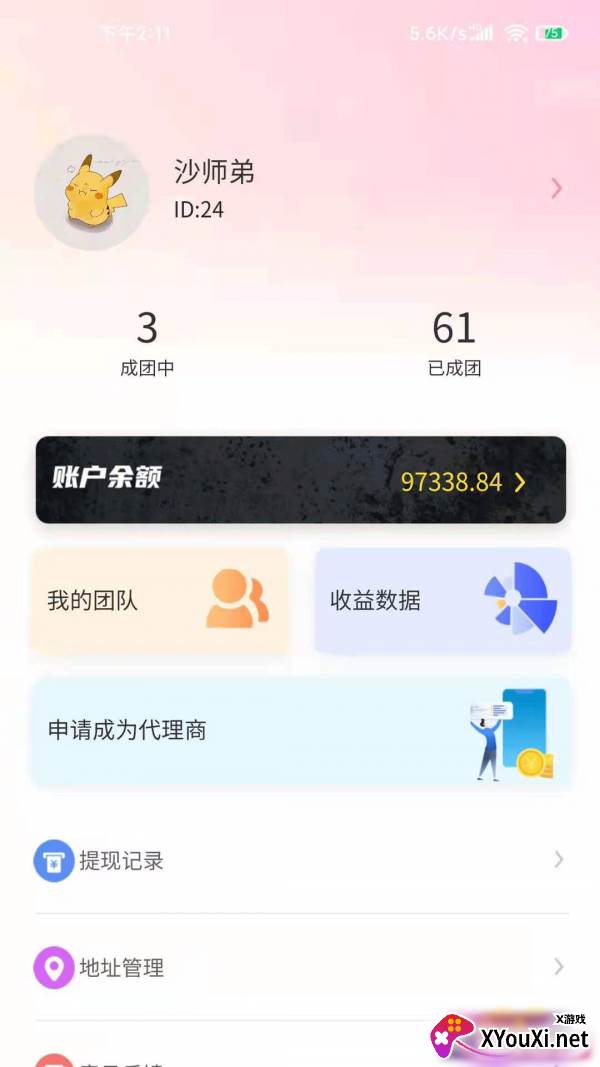Open 收益数据 earnings card
600x1067 pixels.
(443, 601)
